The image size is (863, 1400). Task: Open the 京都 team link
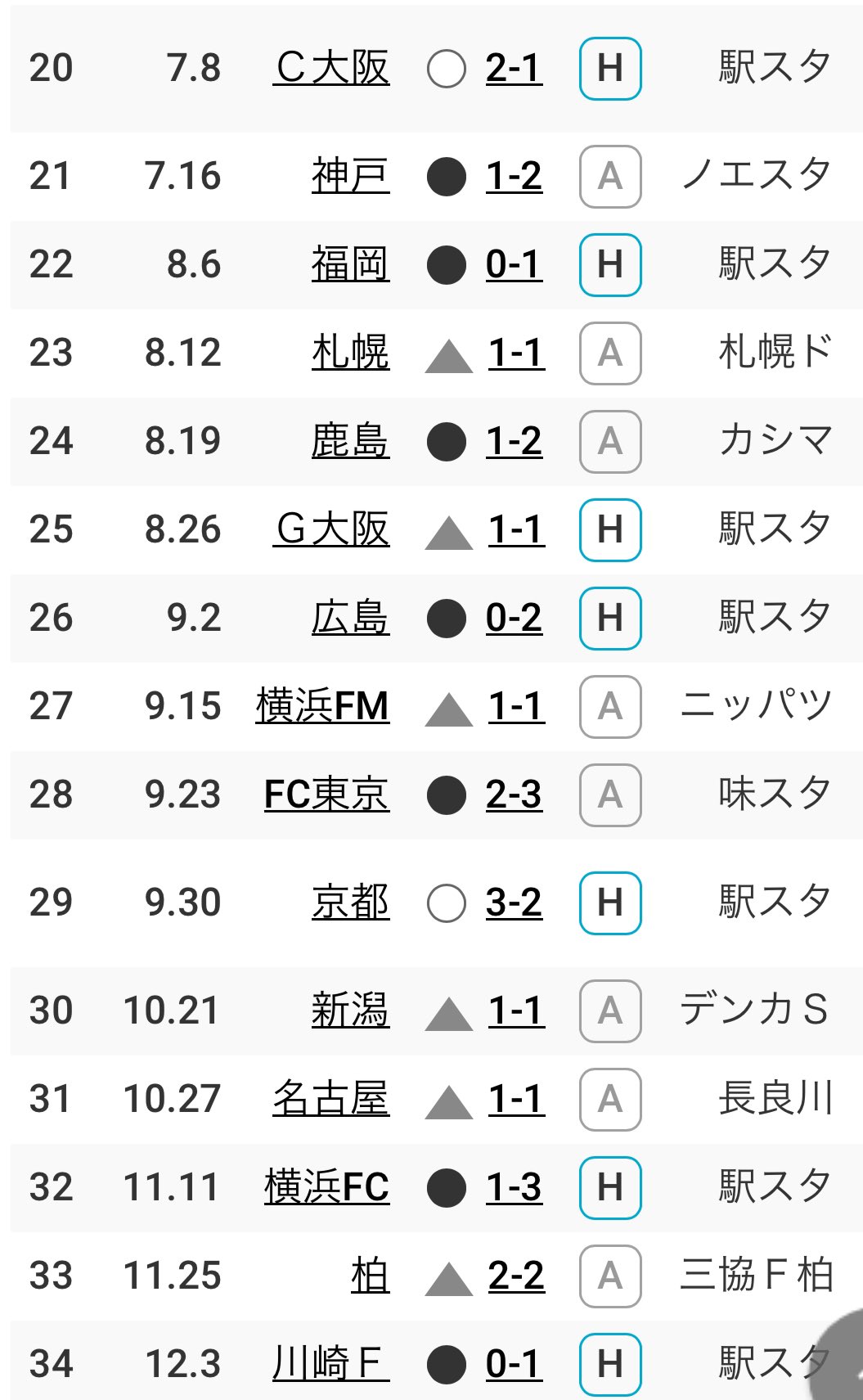pyautogui.click(x=350, y=903)
